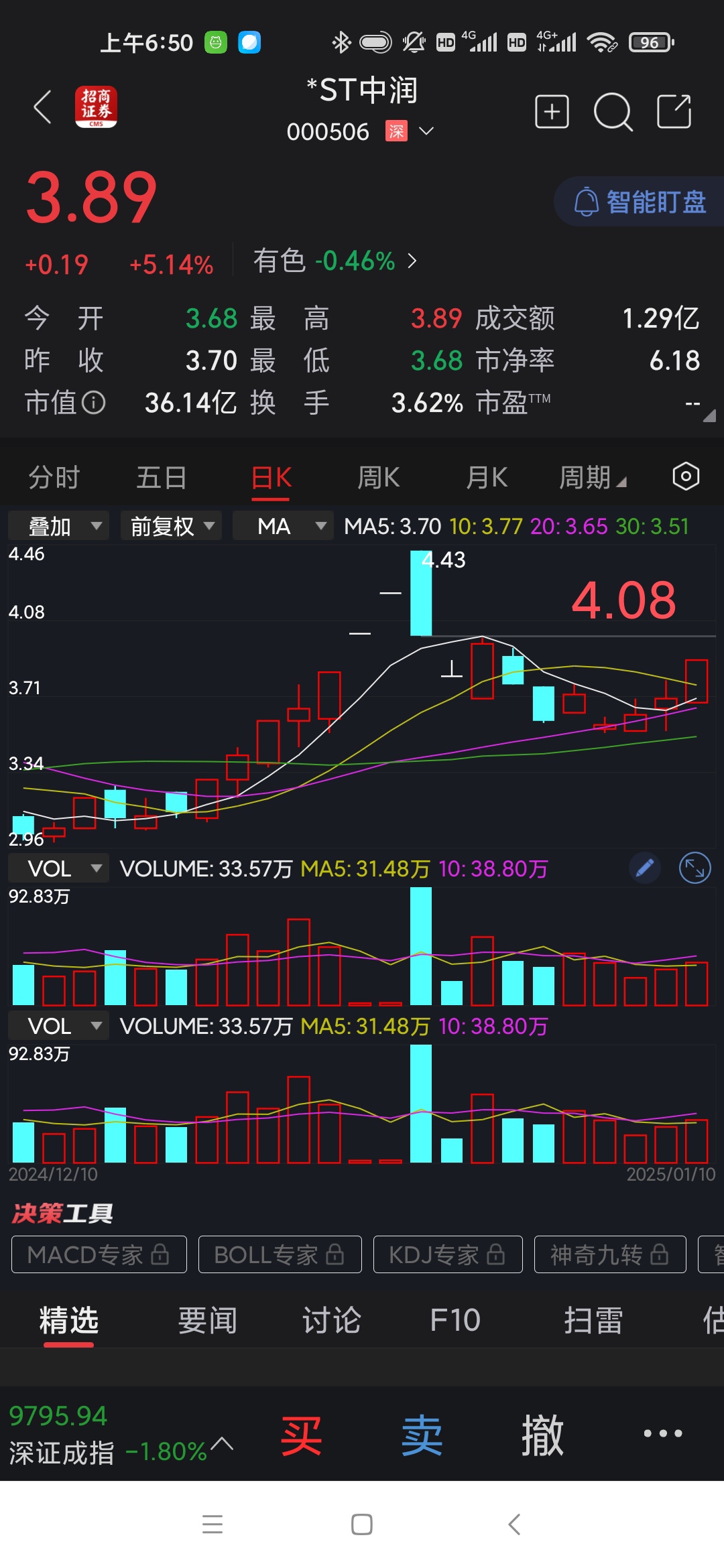Open the 市值 info icon for details

click(x=93, y=403)
